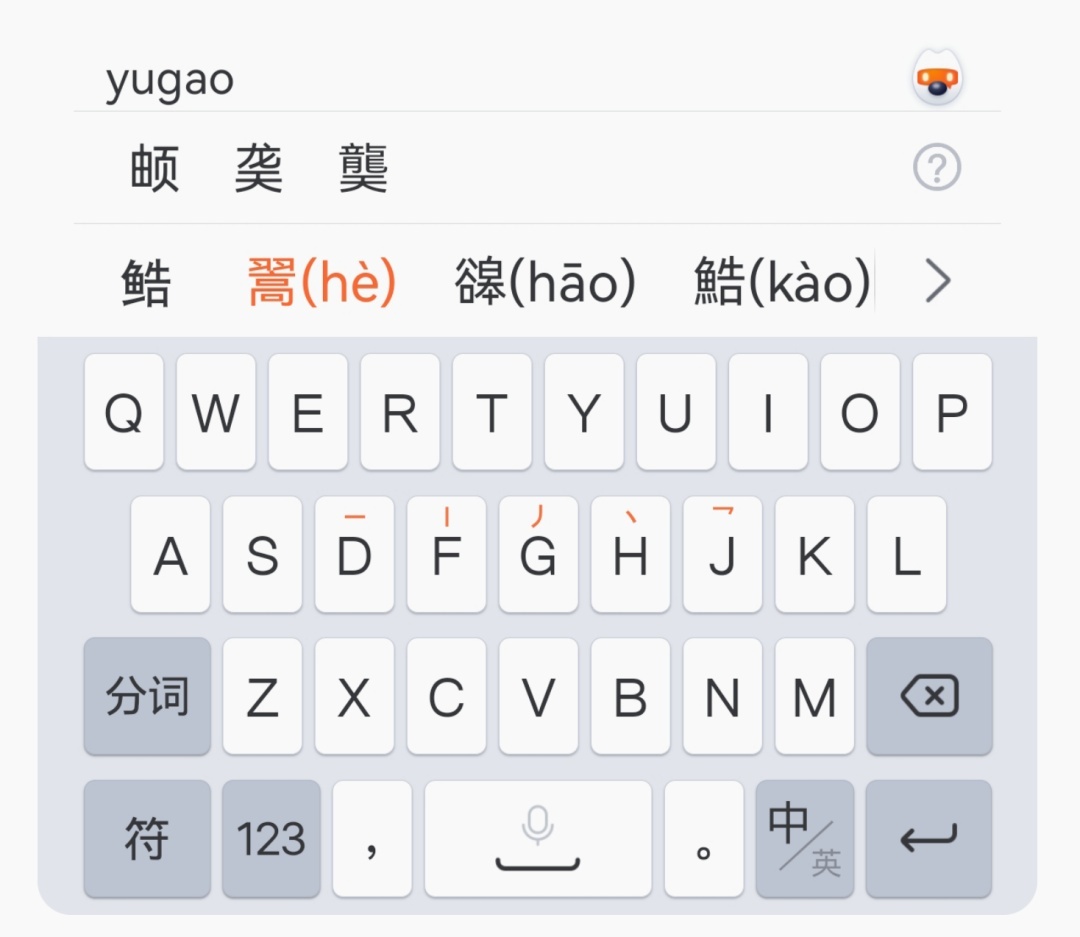Insert a Chinese comma

coord(372,839)
